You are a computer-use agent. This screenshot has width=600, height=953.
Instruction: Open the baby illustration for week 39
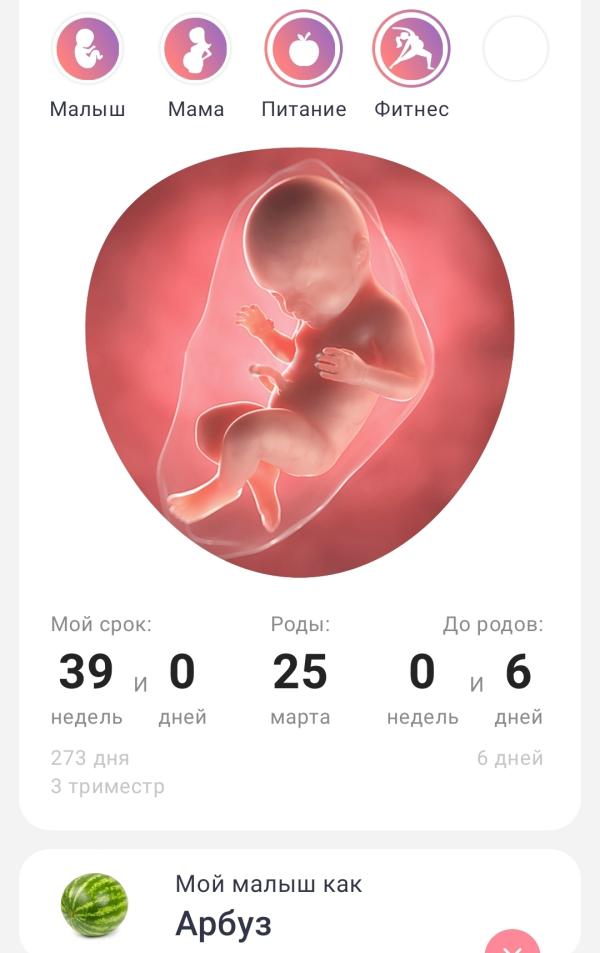click(300, 362)
